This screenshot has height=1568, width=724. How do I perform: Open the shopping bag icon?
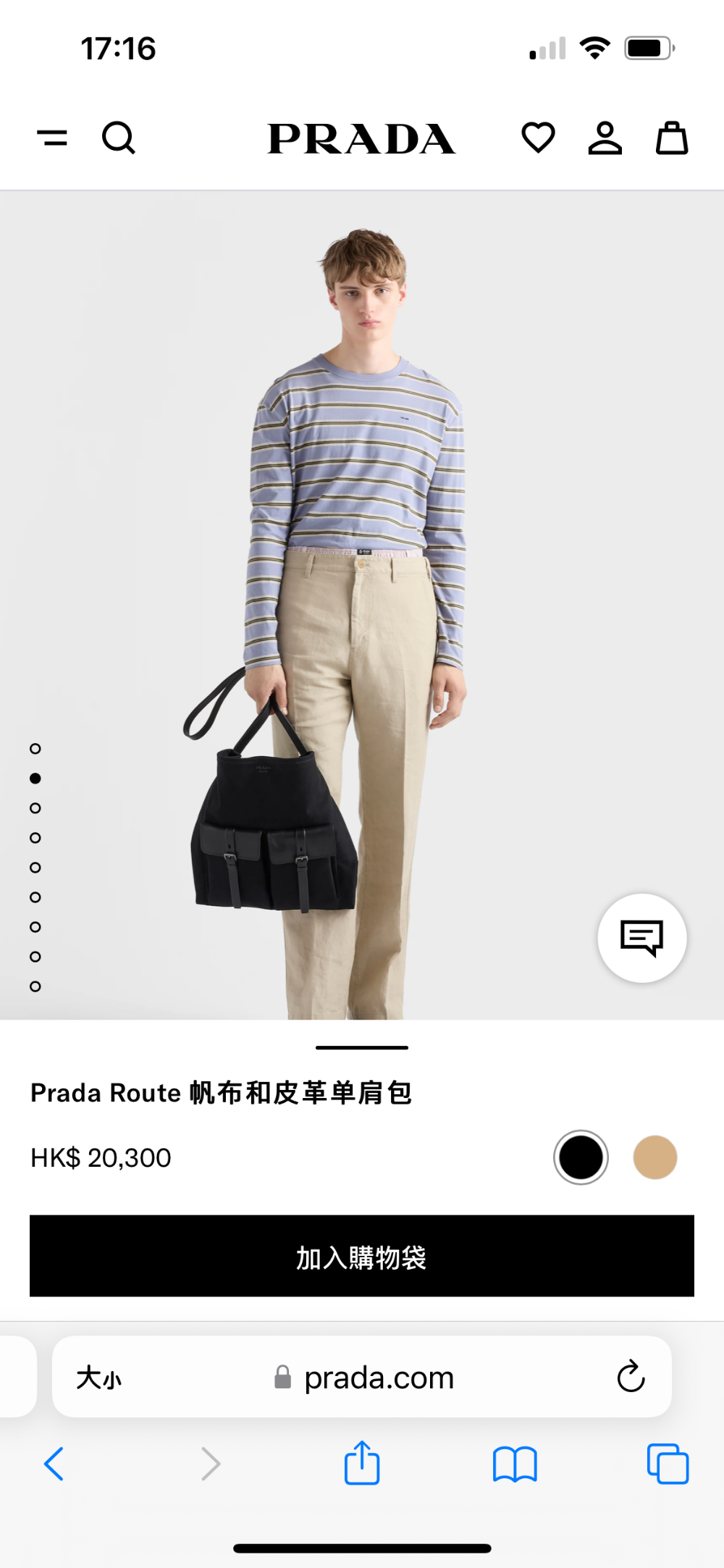pos(672,138)
